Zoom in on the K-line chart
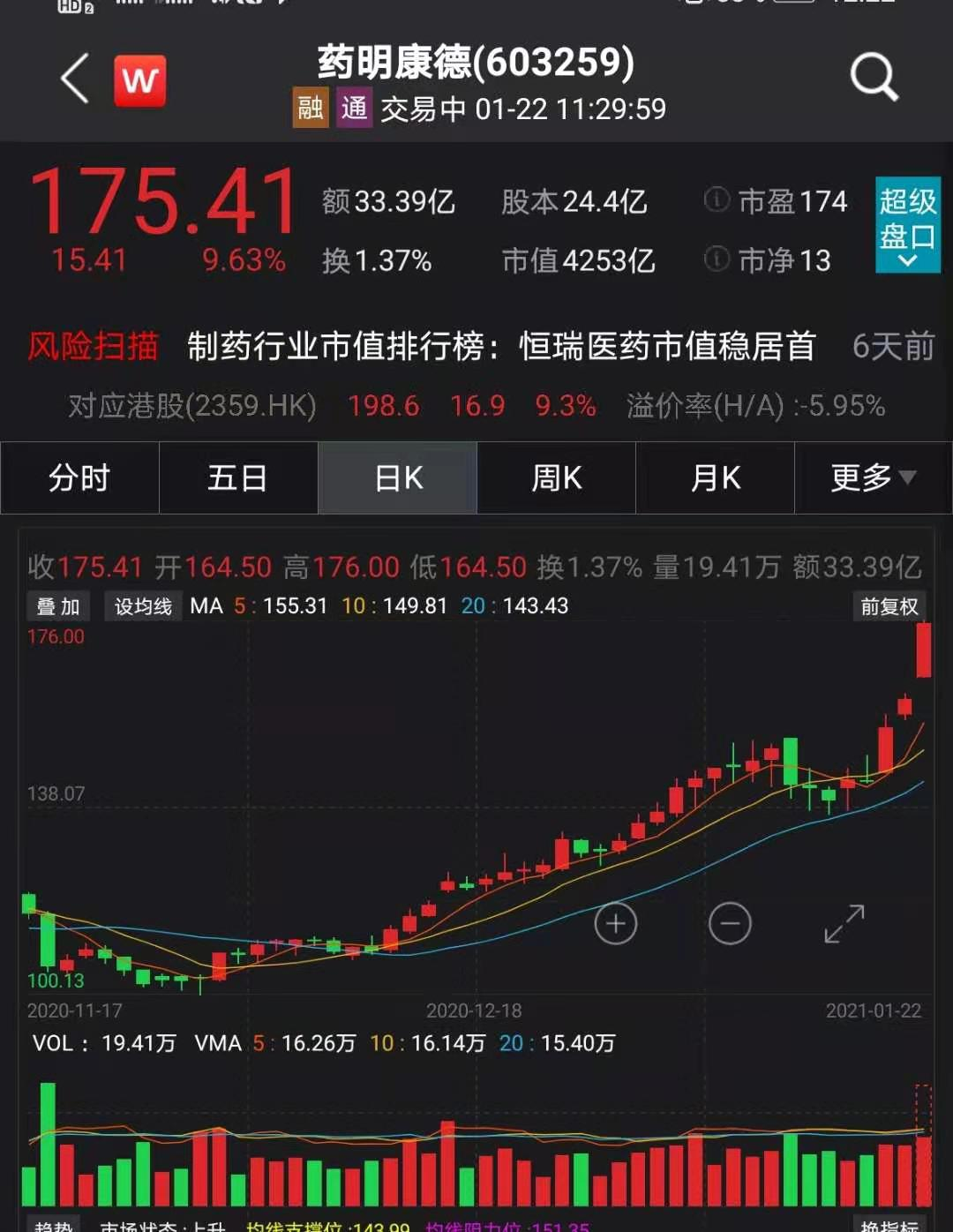Image resolution: width=953 pixels, height=1232 pixels. point(616,924)
